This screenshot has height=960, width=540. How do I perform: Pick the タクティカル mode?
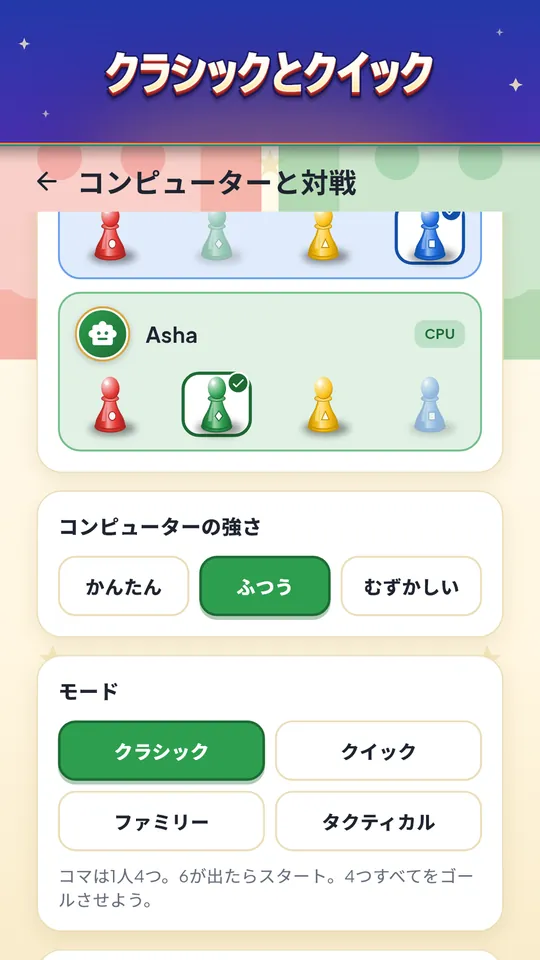(x=378, y=822)
